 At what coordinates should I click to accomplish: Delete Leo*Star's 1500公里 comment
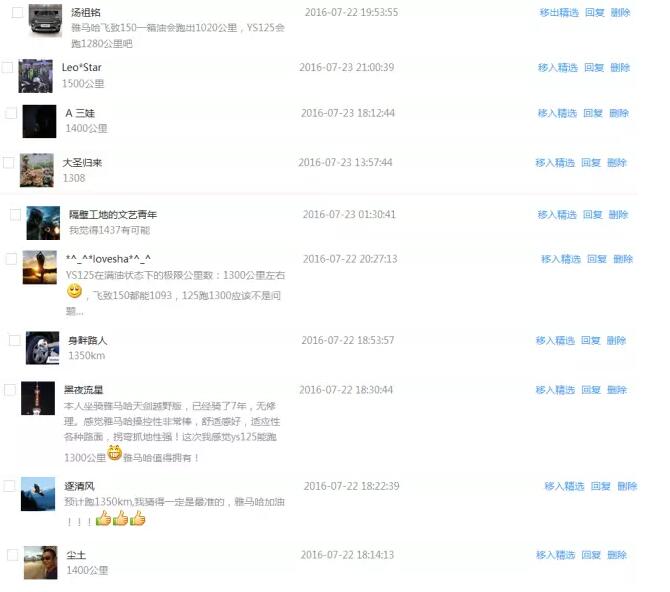619,68
